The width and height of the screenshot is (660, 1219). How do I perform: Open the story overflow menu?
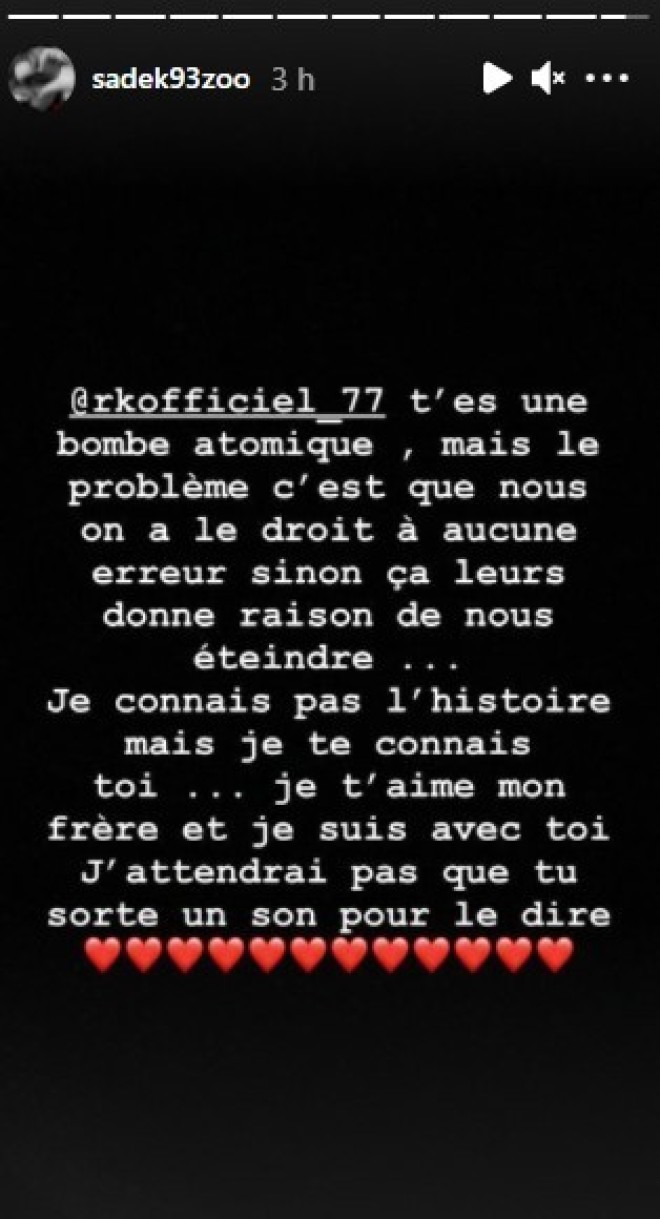tap(607, 78)
